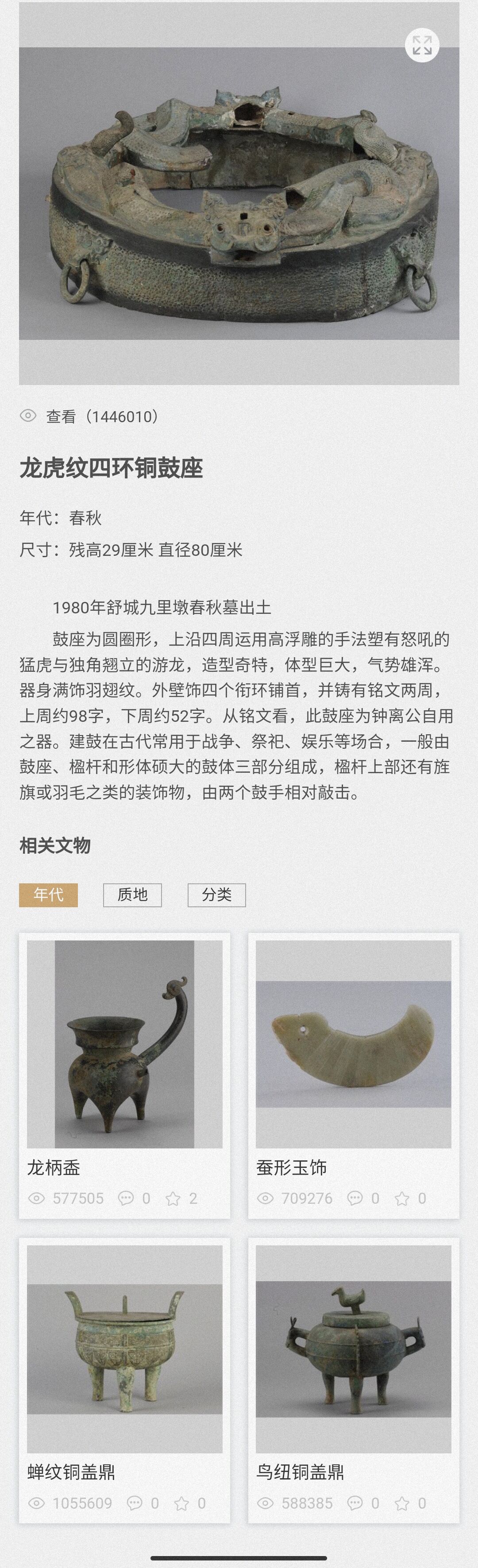Open comments on 鸟纽铜盖鼎
This screenshot has width=478, height=1568.
click(355, 1503)
